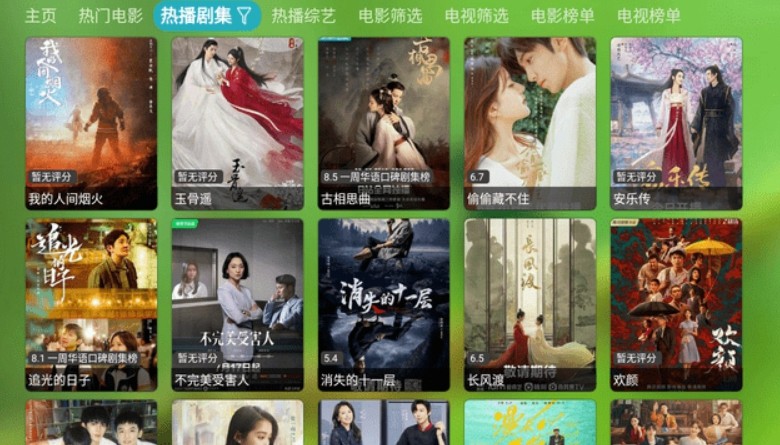Open the 消失的十一层 poster
Image resolution: width=780 pixels, height=445 pixels.
click(384, 304)
